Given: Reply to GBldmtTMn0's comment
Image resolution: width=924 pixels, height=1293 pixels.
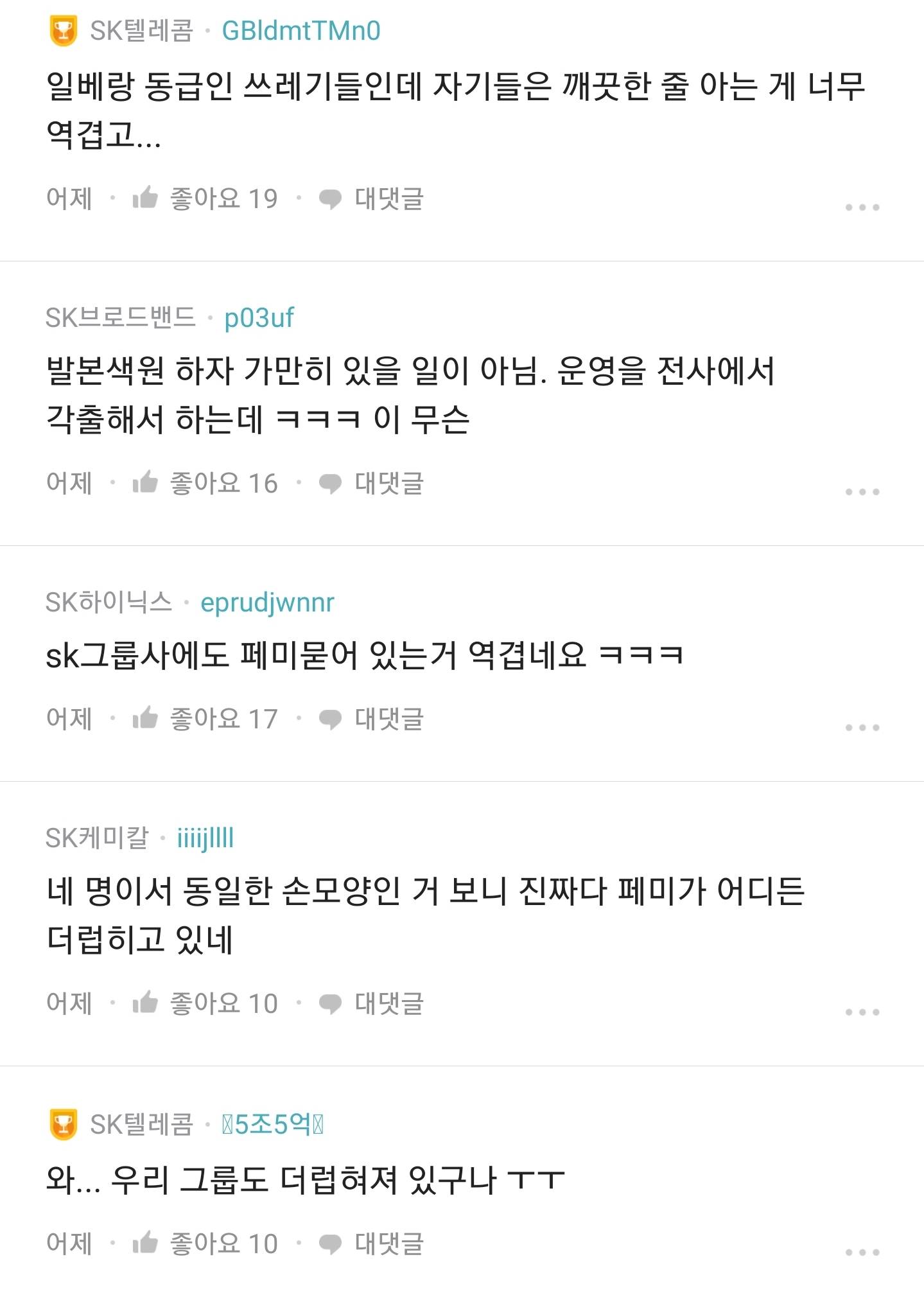Looking at the screenshot, I should (x=372, y=198).
